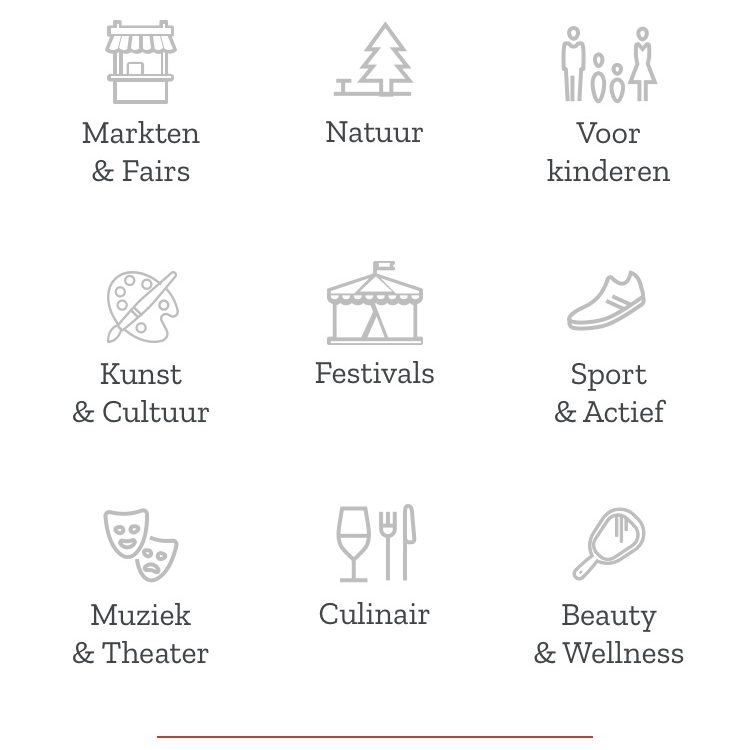The image size is (750, 750).
Task: Select the Natuur category
Action: pyautogui.click(x=374, y=90)
